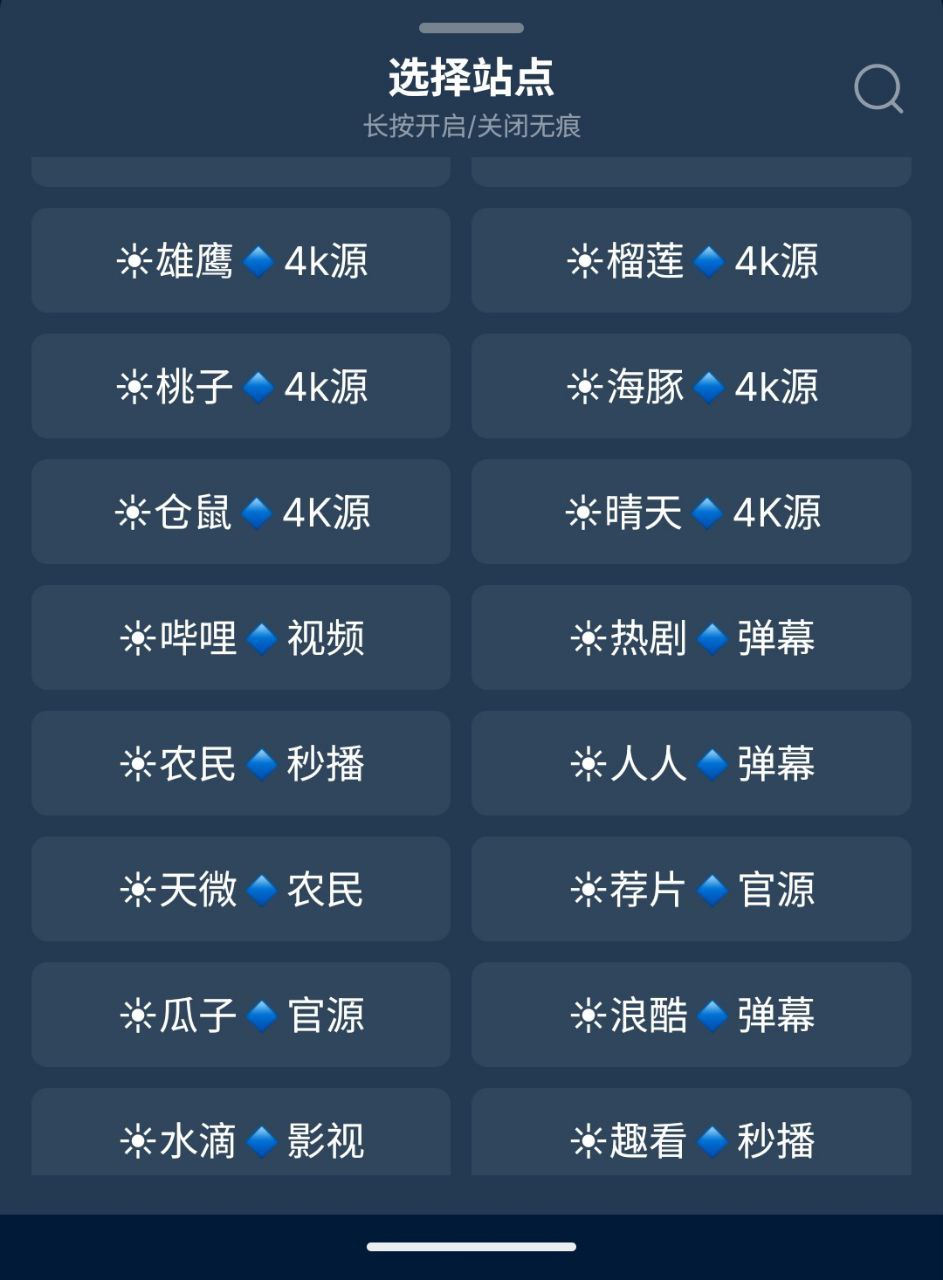Open the search magnifier icon
The height and width of the screenshot is (1280, 943).
point(877,91)
